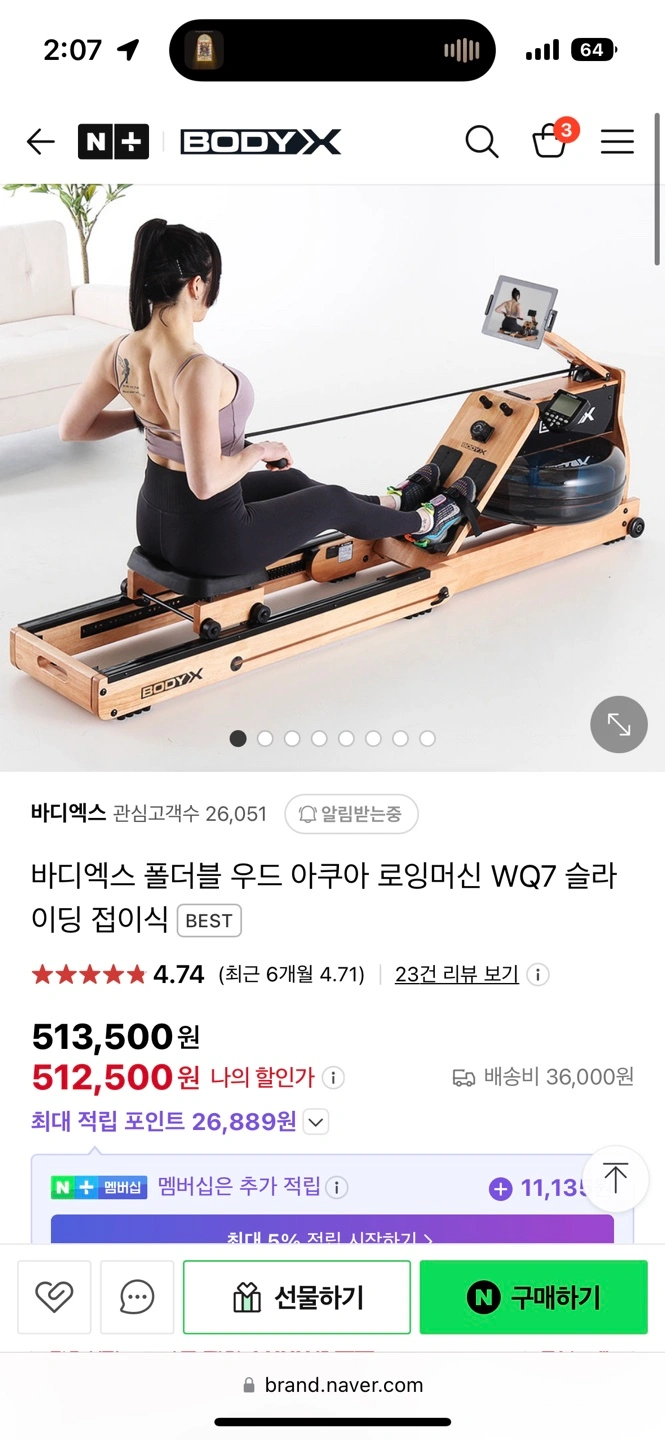Show info about 나의 할인가
Screen dimensions: 665x1440
pyautogui.click(x=334, y=1078)
